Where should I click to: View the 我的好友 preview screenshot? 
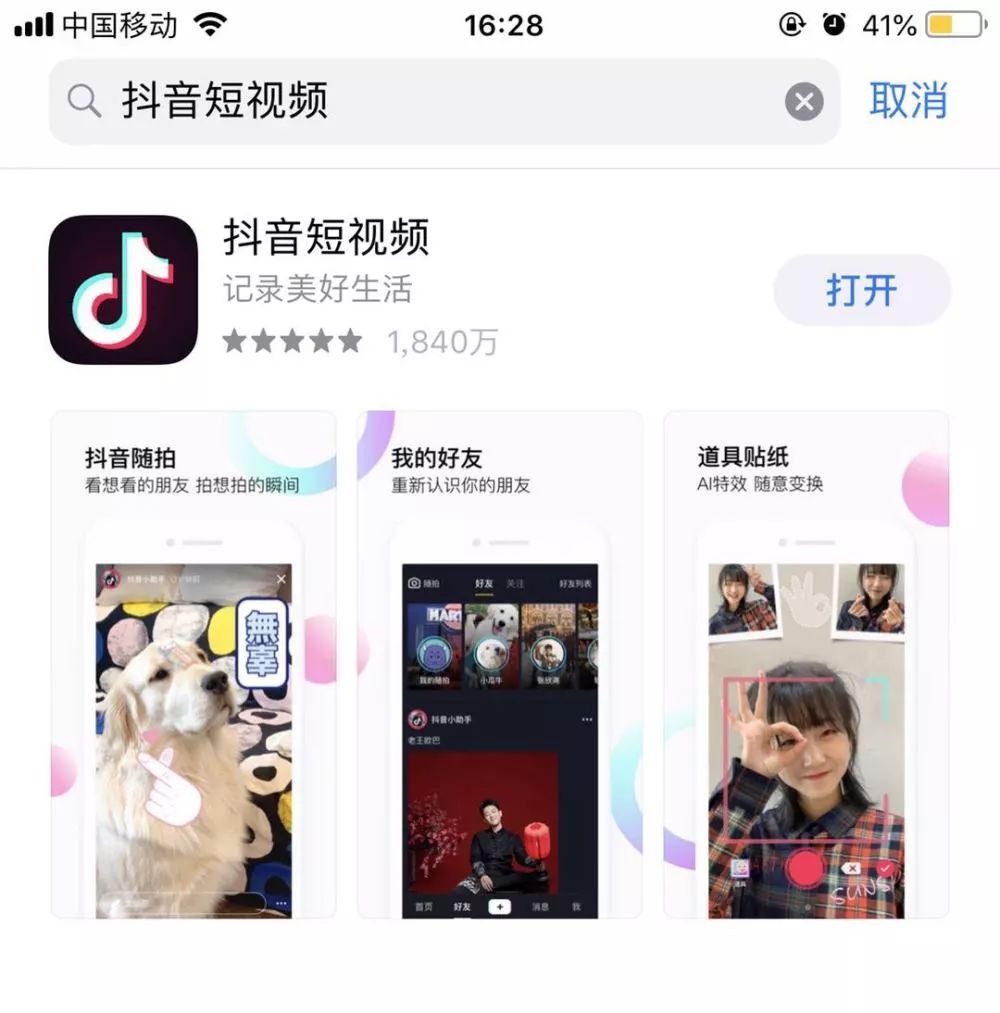point(500,664)
